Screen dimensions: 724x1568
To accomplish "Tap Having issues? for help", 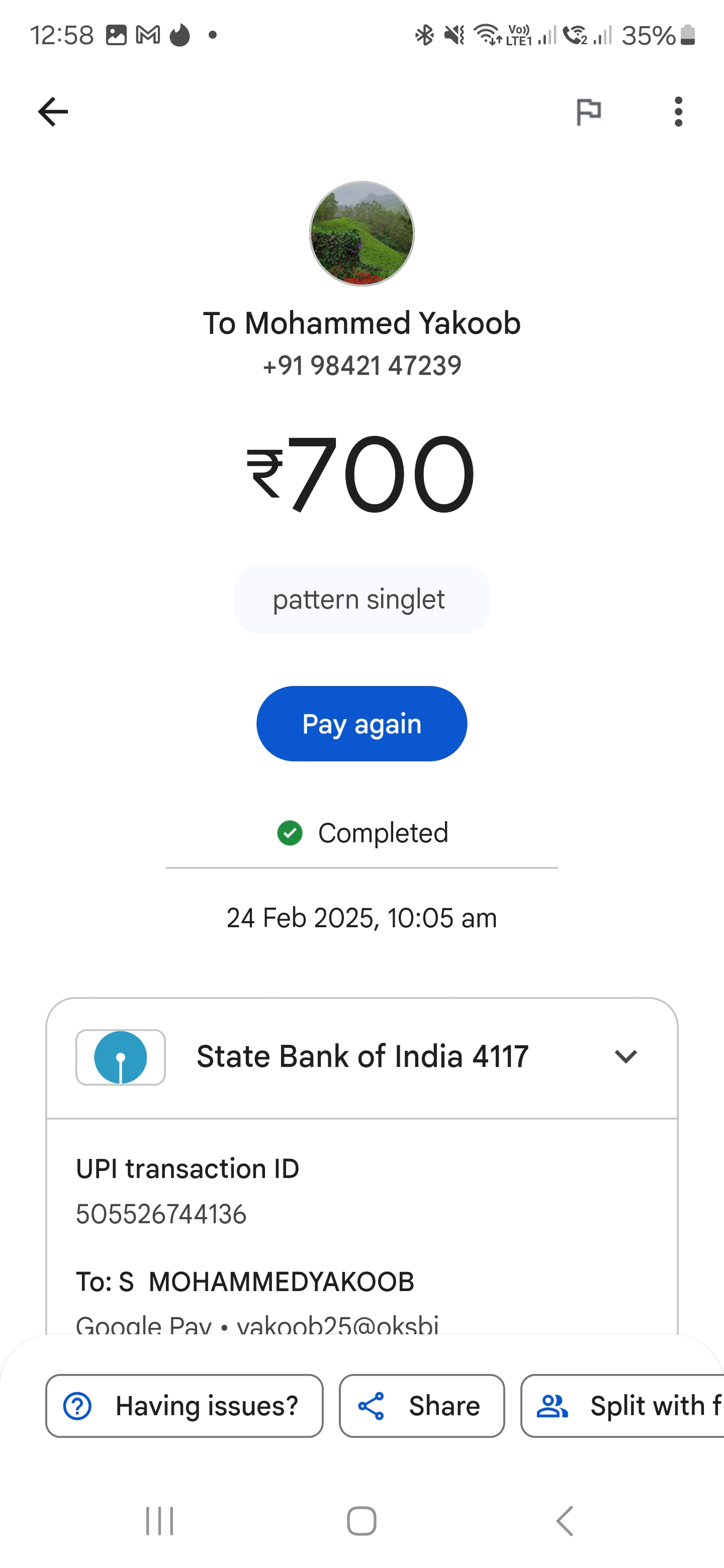I will [185, 1406].
